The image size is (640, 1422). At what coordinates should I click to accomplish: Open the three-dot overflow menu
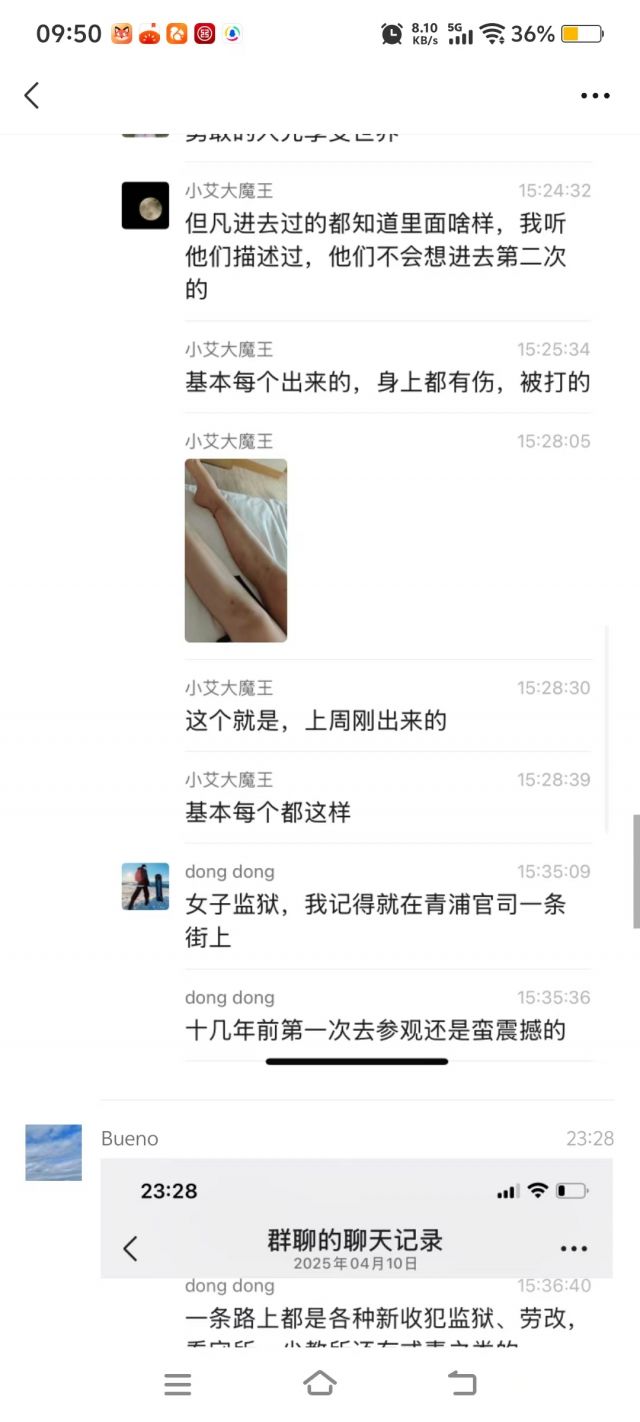coord(595,96)
